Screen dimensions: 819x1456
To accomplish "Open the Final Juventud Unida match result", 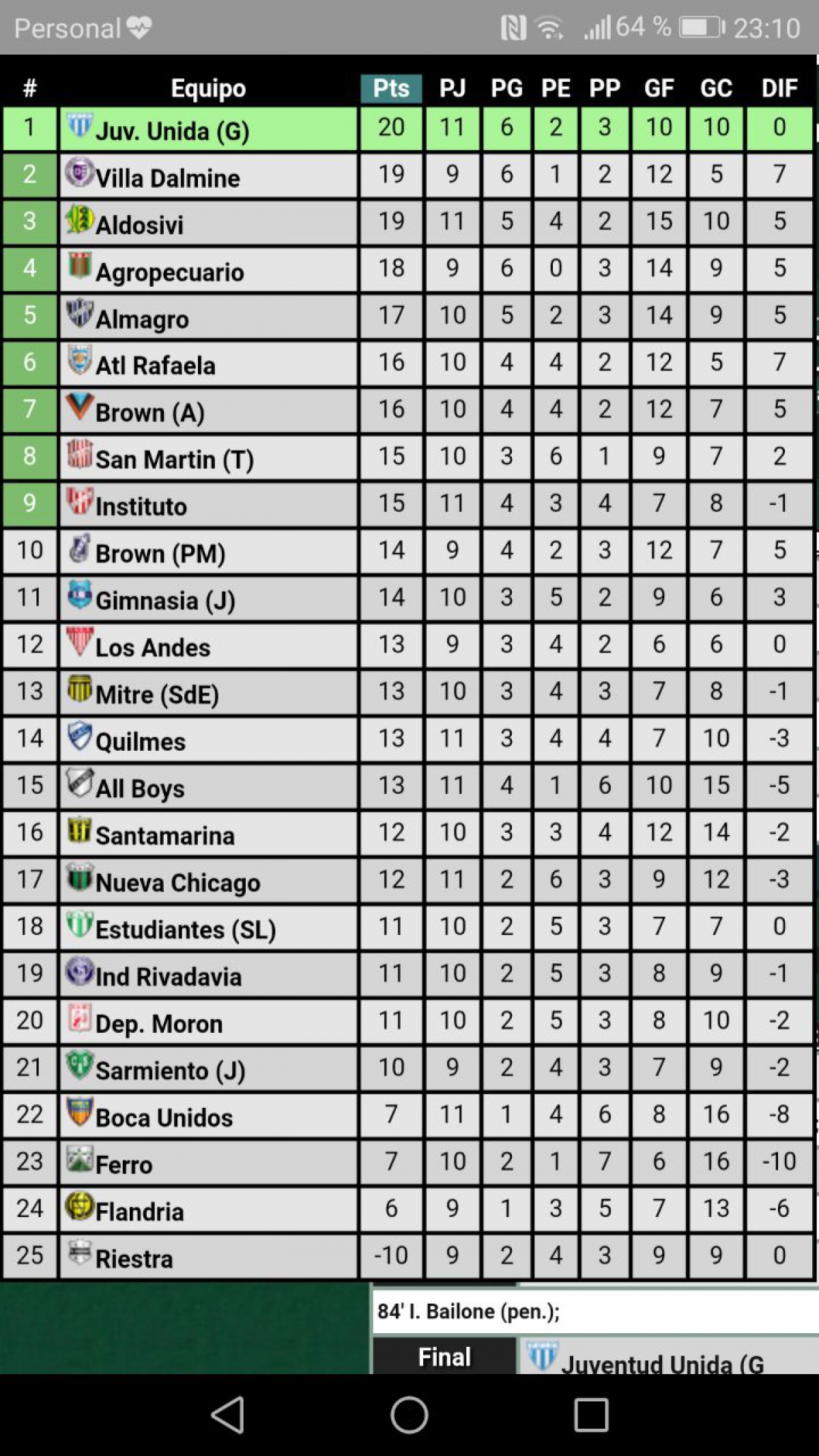I will (595, 1356).
